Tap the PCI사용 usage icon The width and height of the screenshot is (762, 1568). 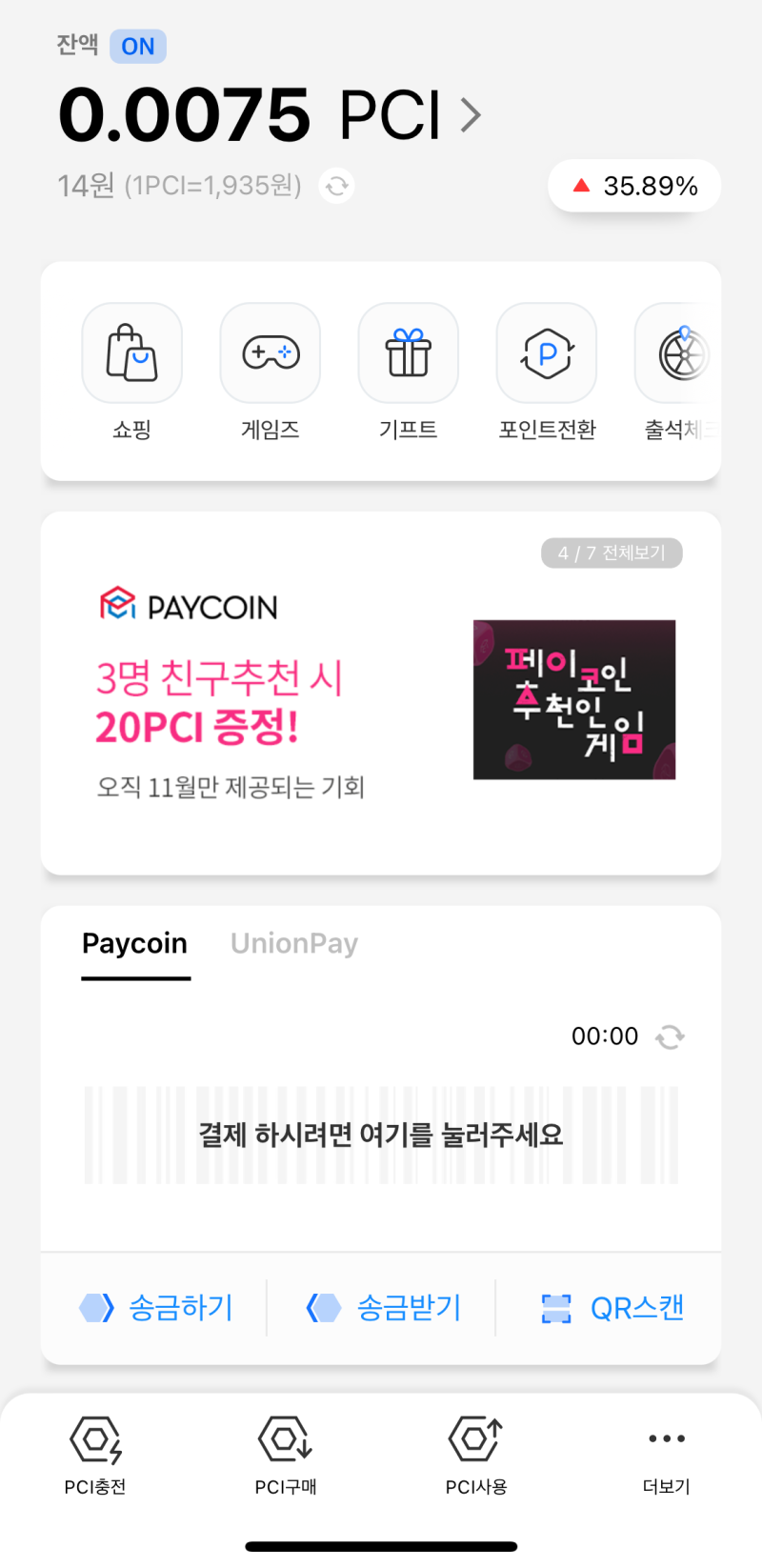click(475, 1444)
